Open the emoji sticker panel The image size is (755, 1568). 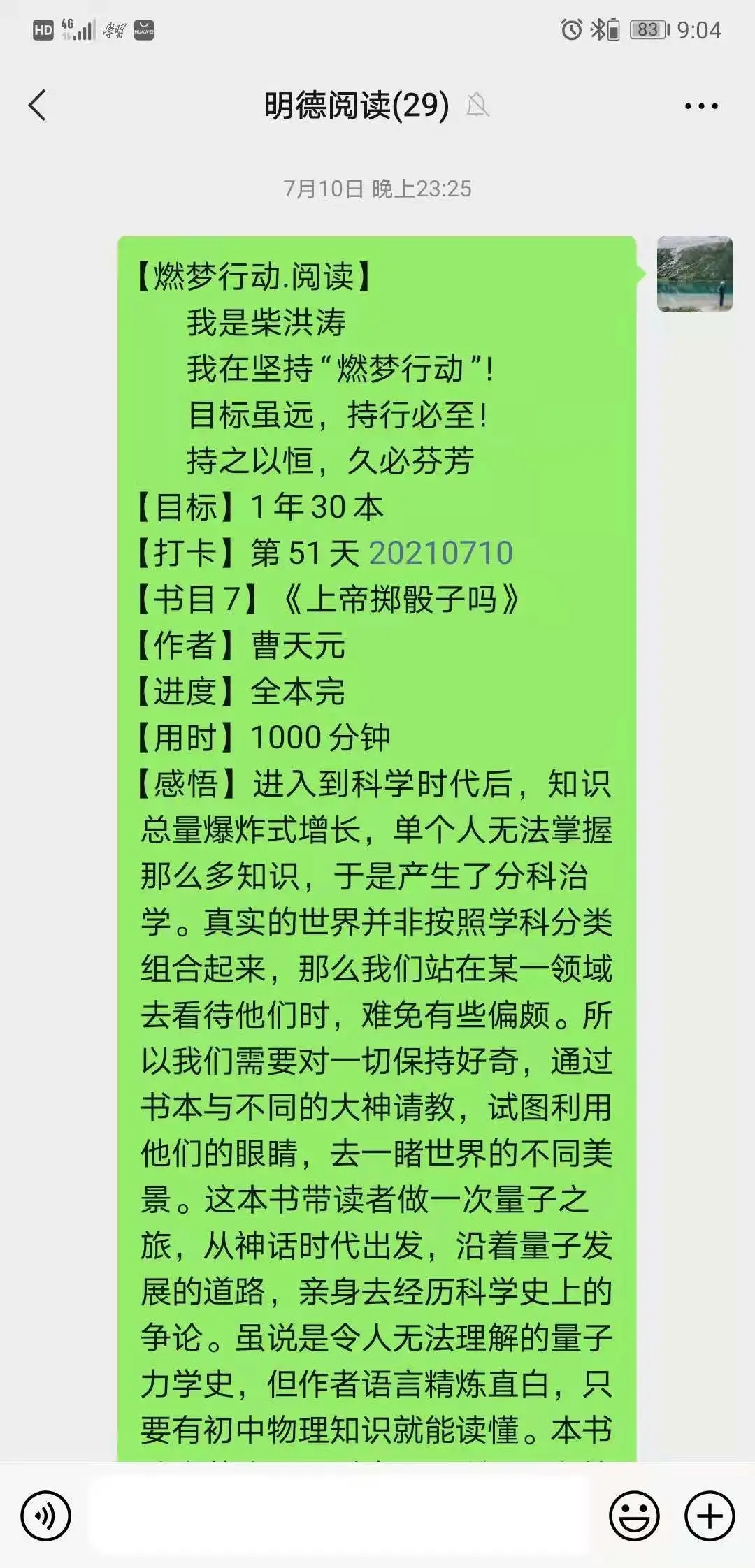pyautogui.click(x=634, y=1516)
